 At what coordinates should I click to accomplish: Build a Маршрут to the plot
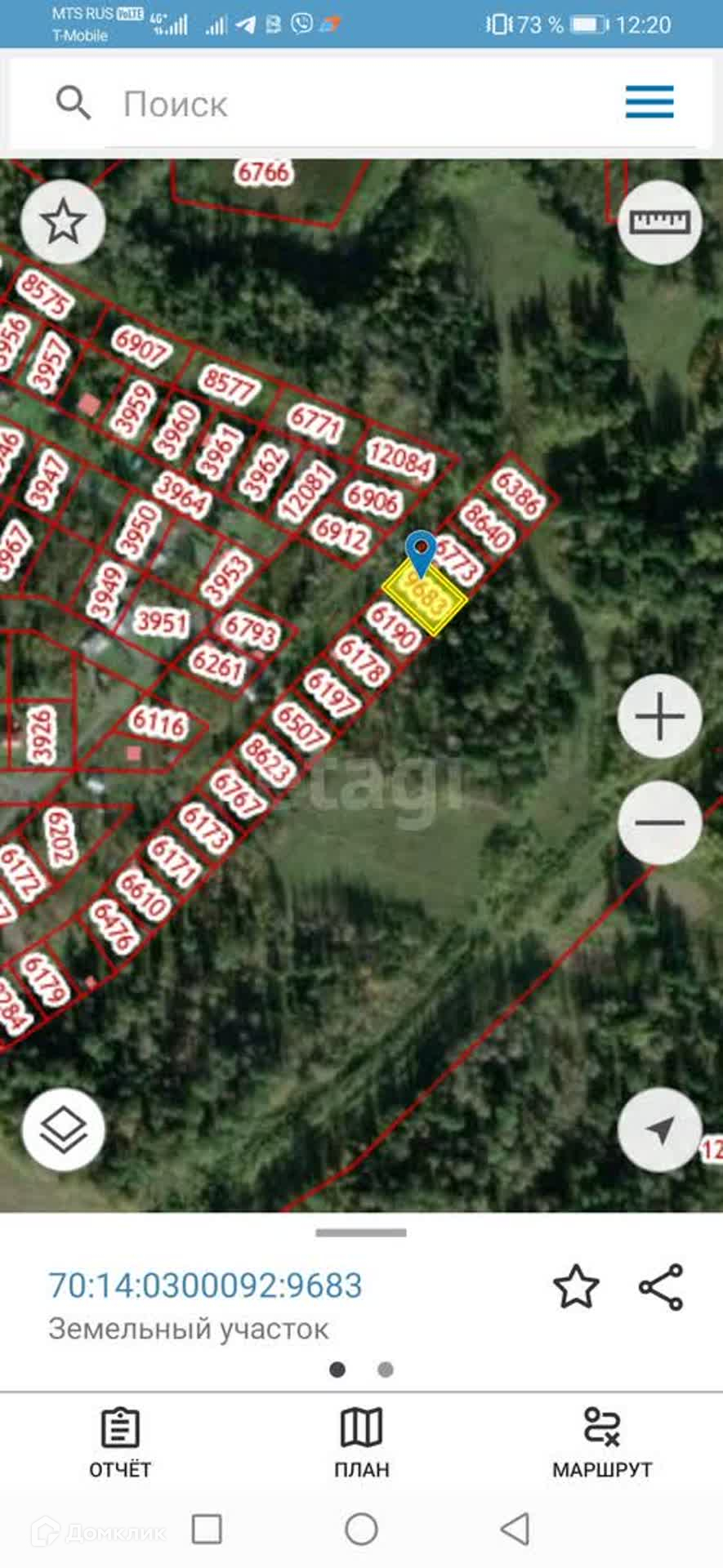click(x=602, y=1443)
